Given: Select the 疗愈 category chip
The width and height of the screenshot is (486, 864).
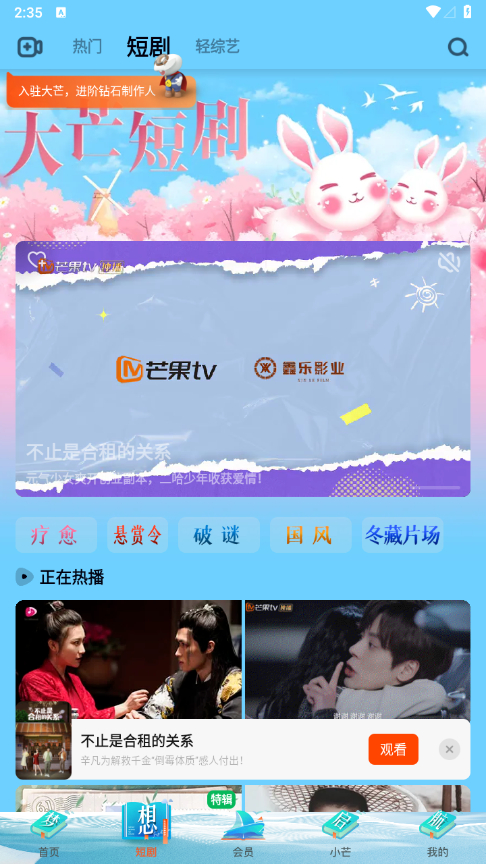Looking at the screenshot, I should point(56,535).
